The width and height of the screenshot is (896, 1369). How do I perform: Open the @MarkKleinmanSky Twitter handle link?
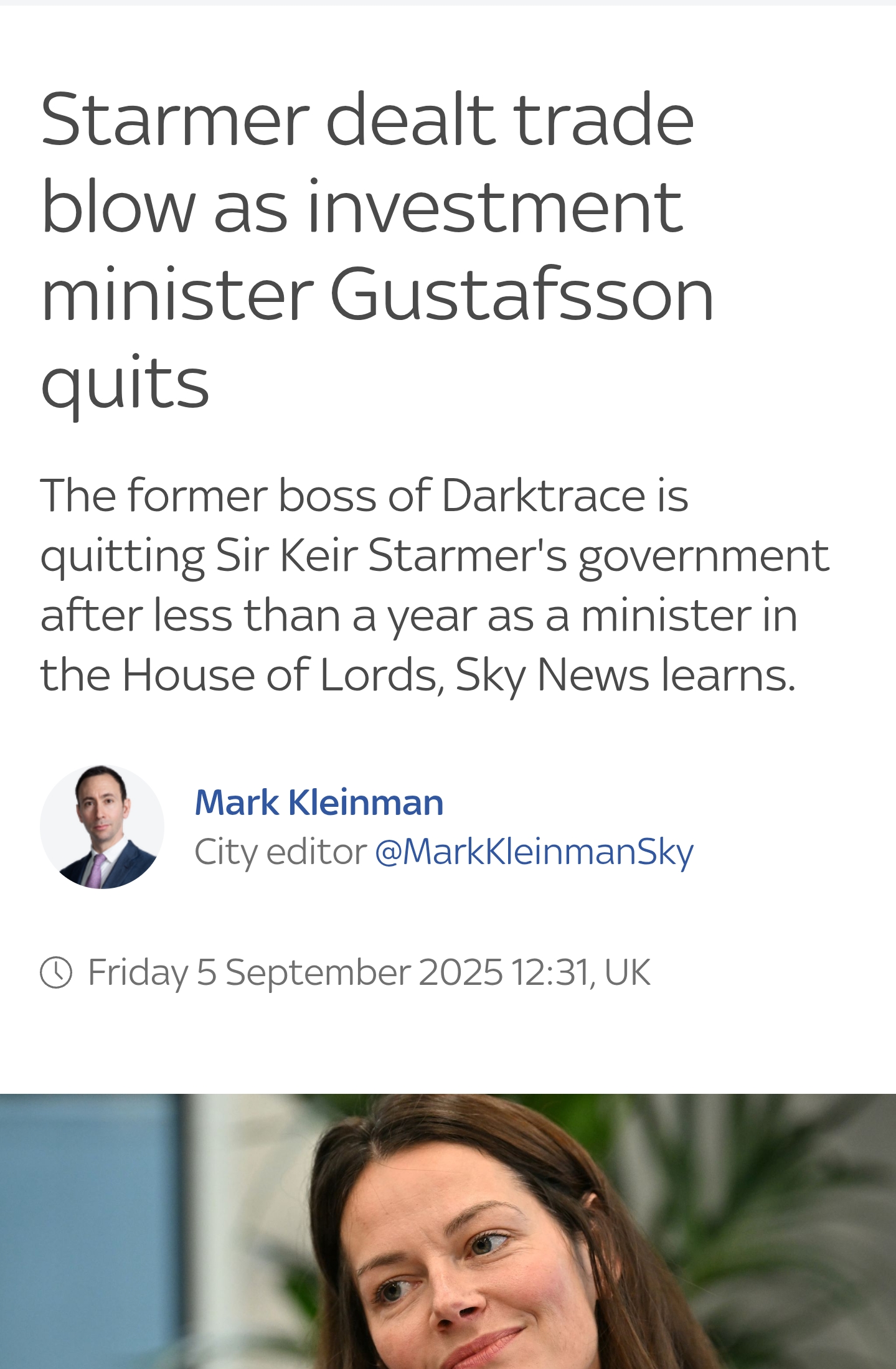click(534, 852)
